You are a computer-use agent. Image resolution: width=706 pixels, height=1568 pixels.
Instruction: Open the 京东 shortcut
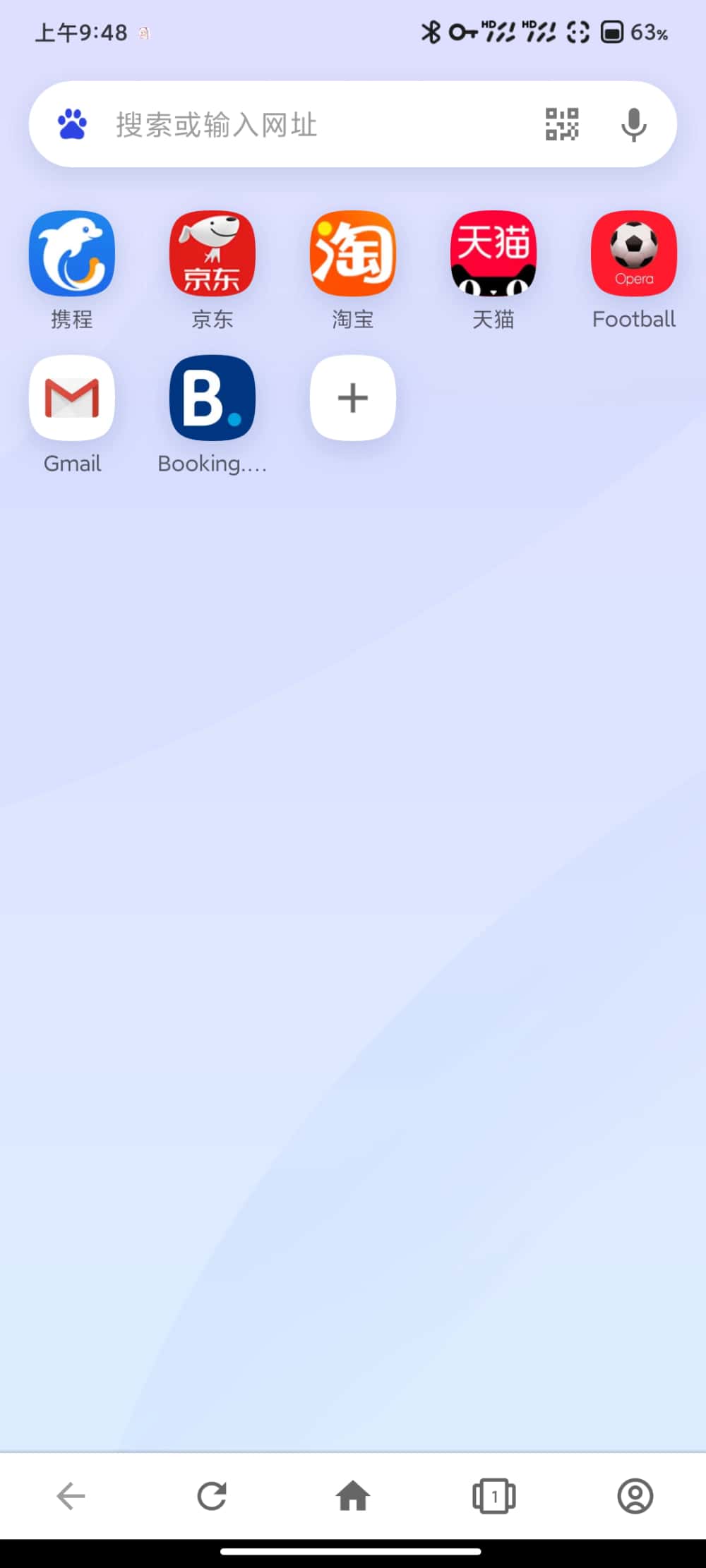(212, 253)
